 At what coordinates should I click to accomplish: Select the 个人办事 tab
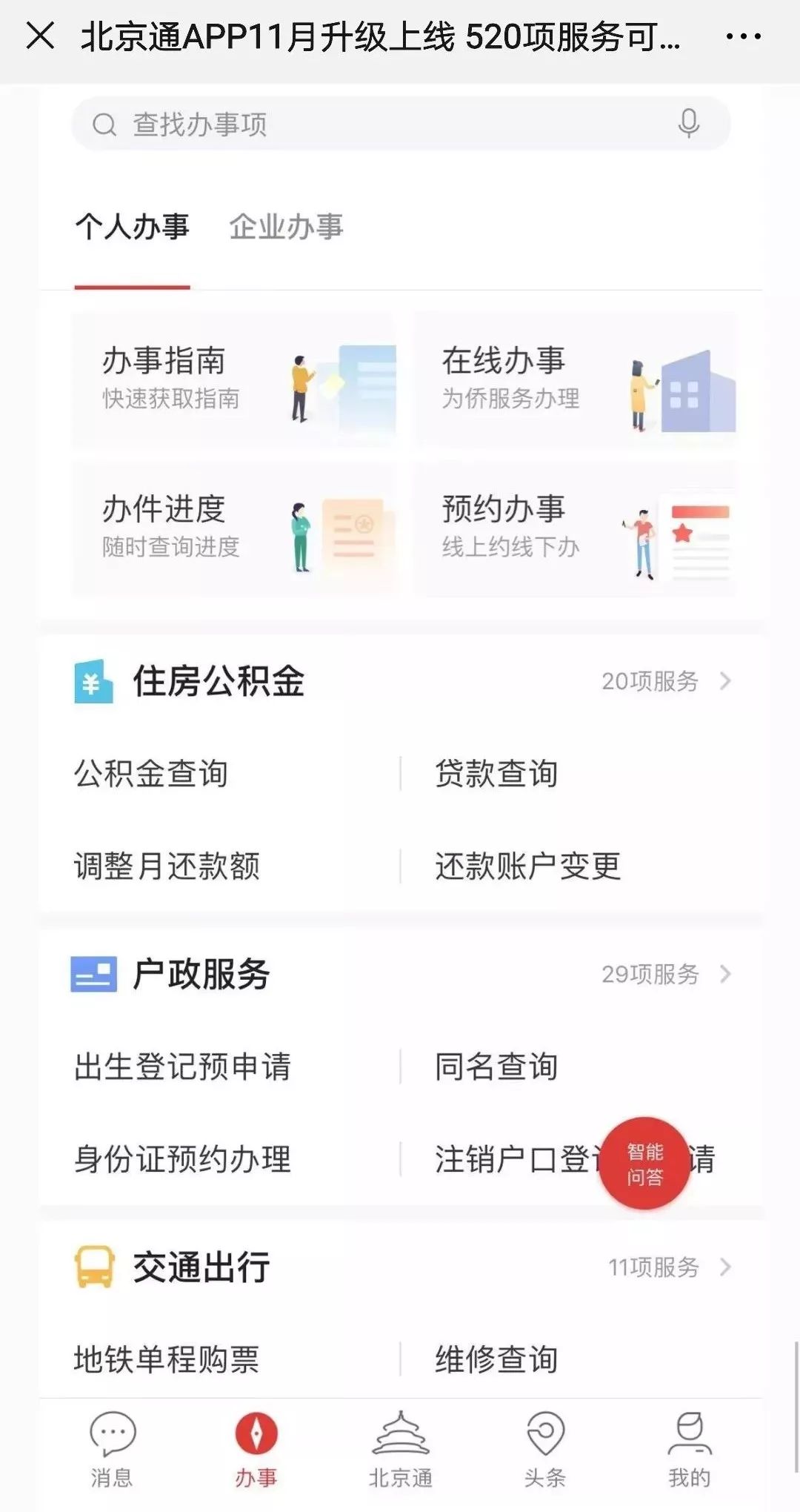point(133,228)
